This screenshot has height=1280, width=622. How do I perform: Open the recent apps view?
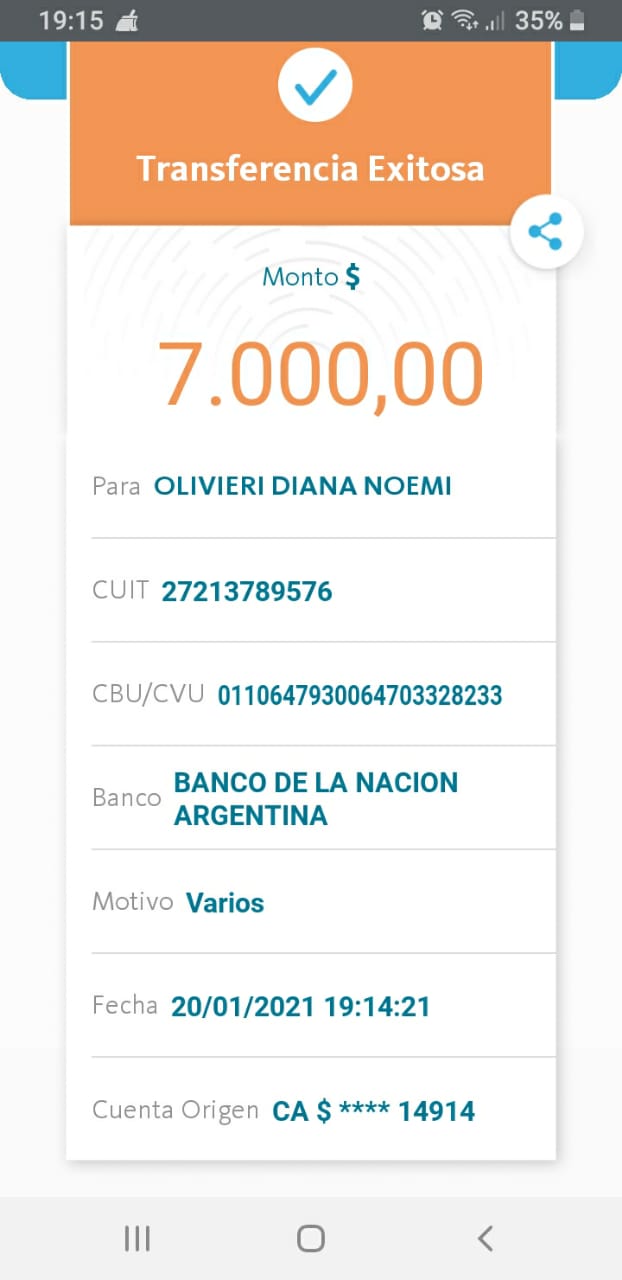click(137, 1239)
